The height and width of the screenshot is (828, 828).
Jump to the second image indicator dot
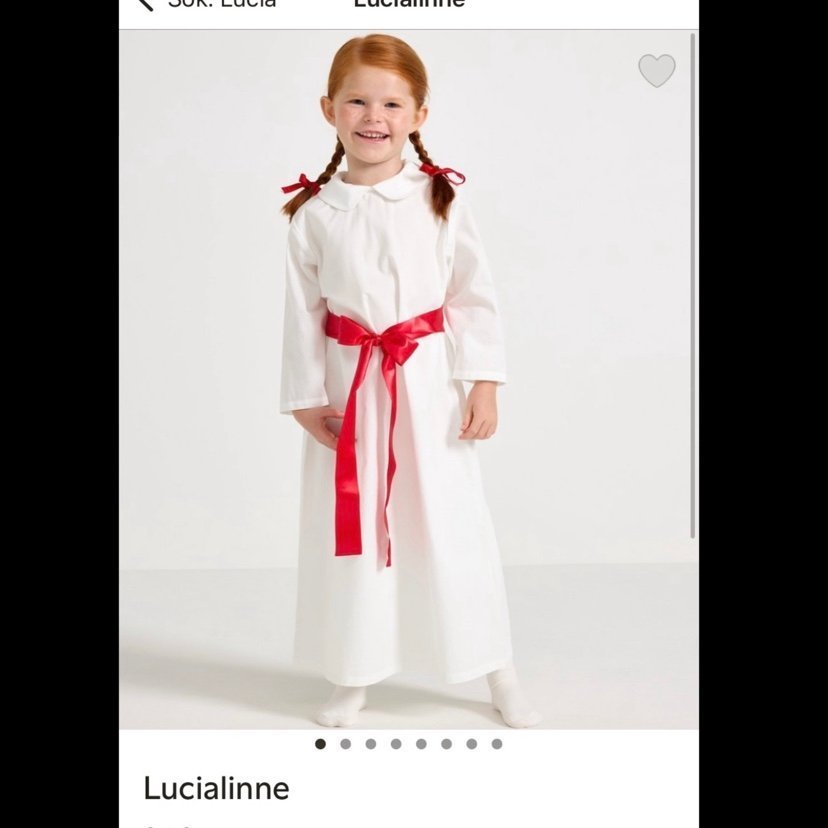[x=345, y=744]
